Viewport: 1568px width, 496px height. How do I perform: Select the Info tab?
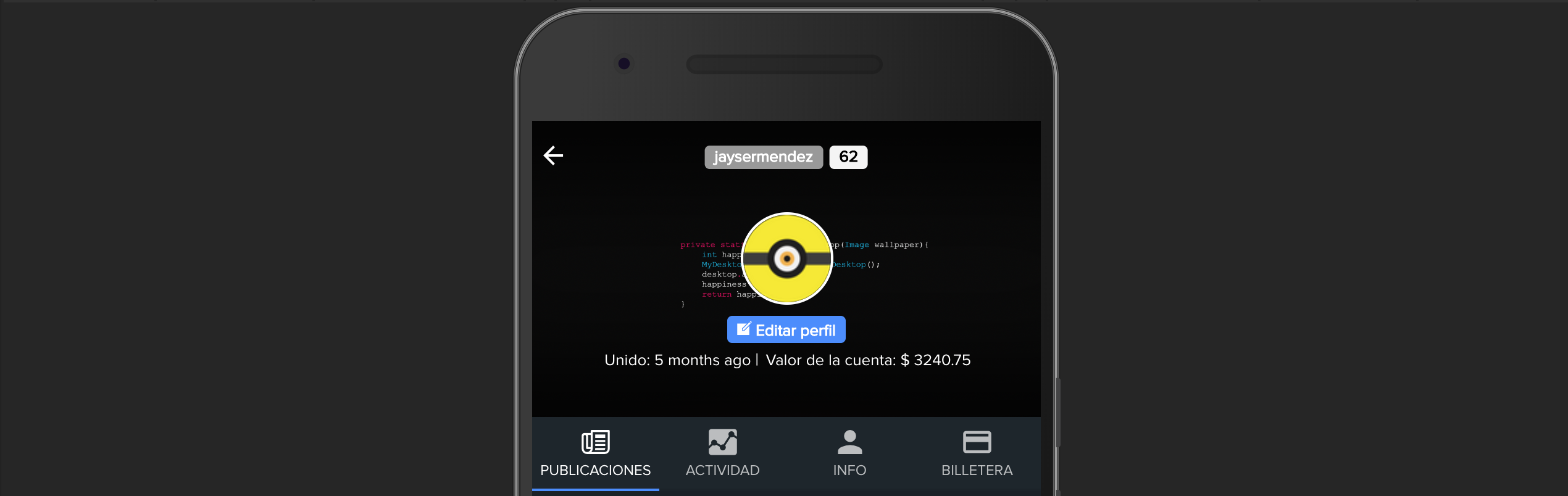(849, 454)
